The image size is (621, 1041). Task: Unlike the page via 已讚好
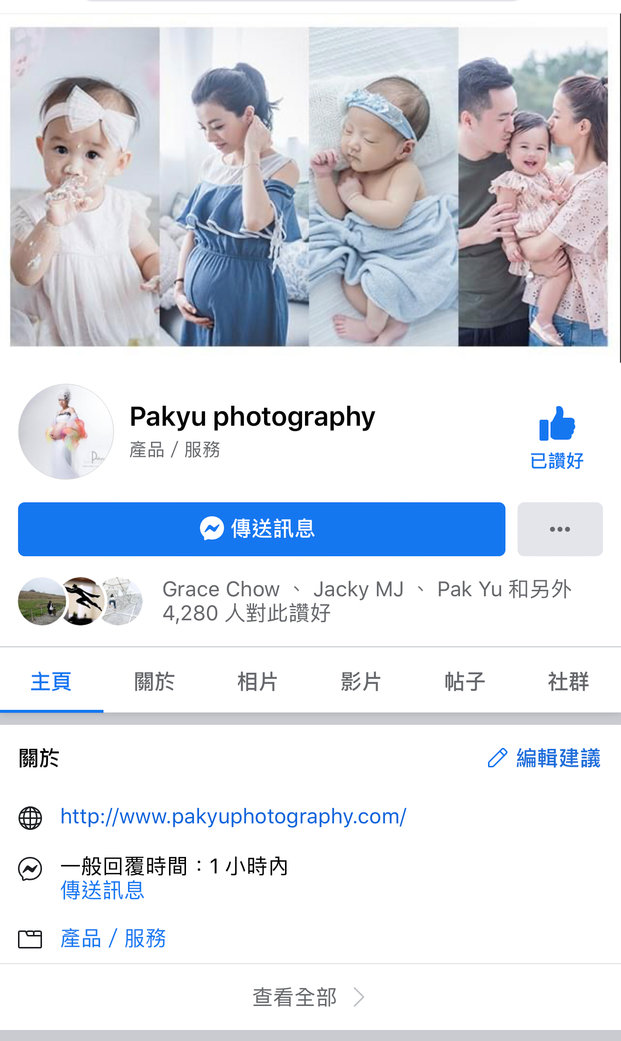click(x=557, y=438)
